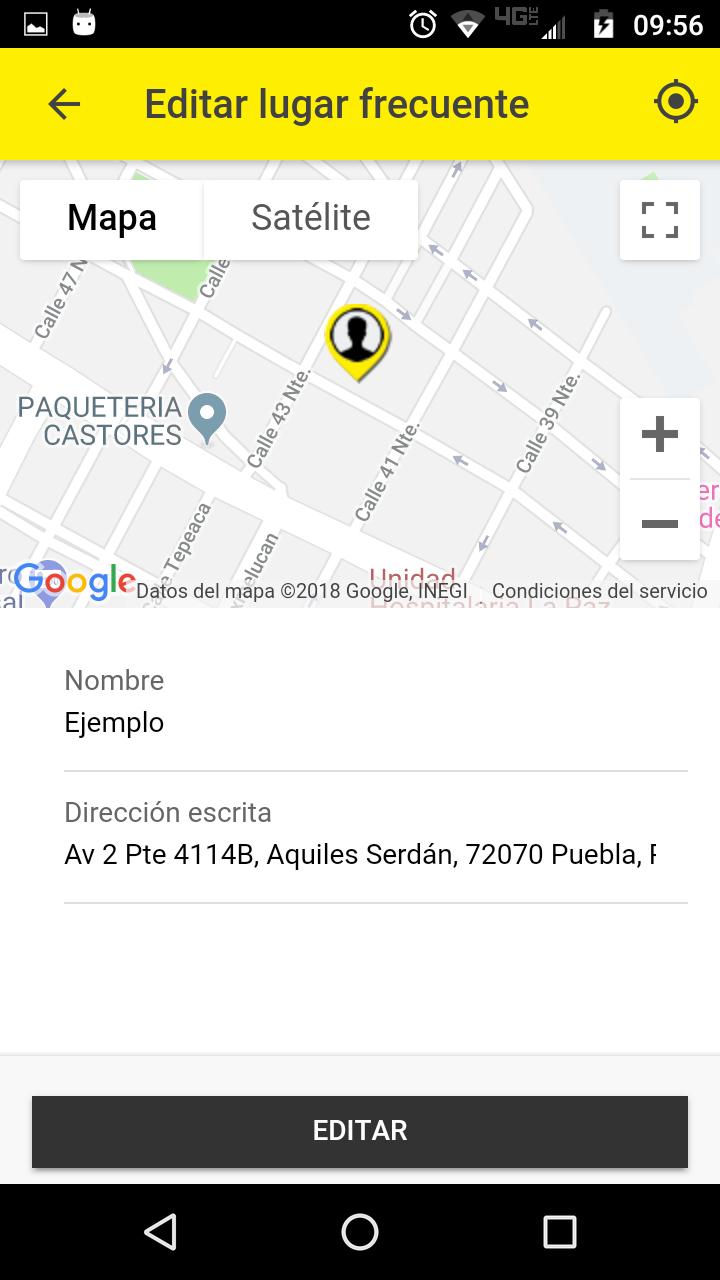Go to the Android home screen
This screenshot has width=720, height=1280.
[x=360, y=1232]
